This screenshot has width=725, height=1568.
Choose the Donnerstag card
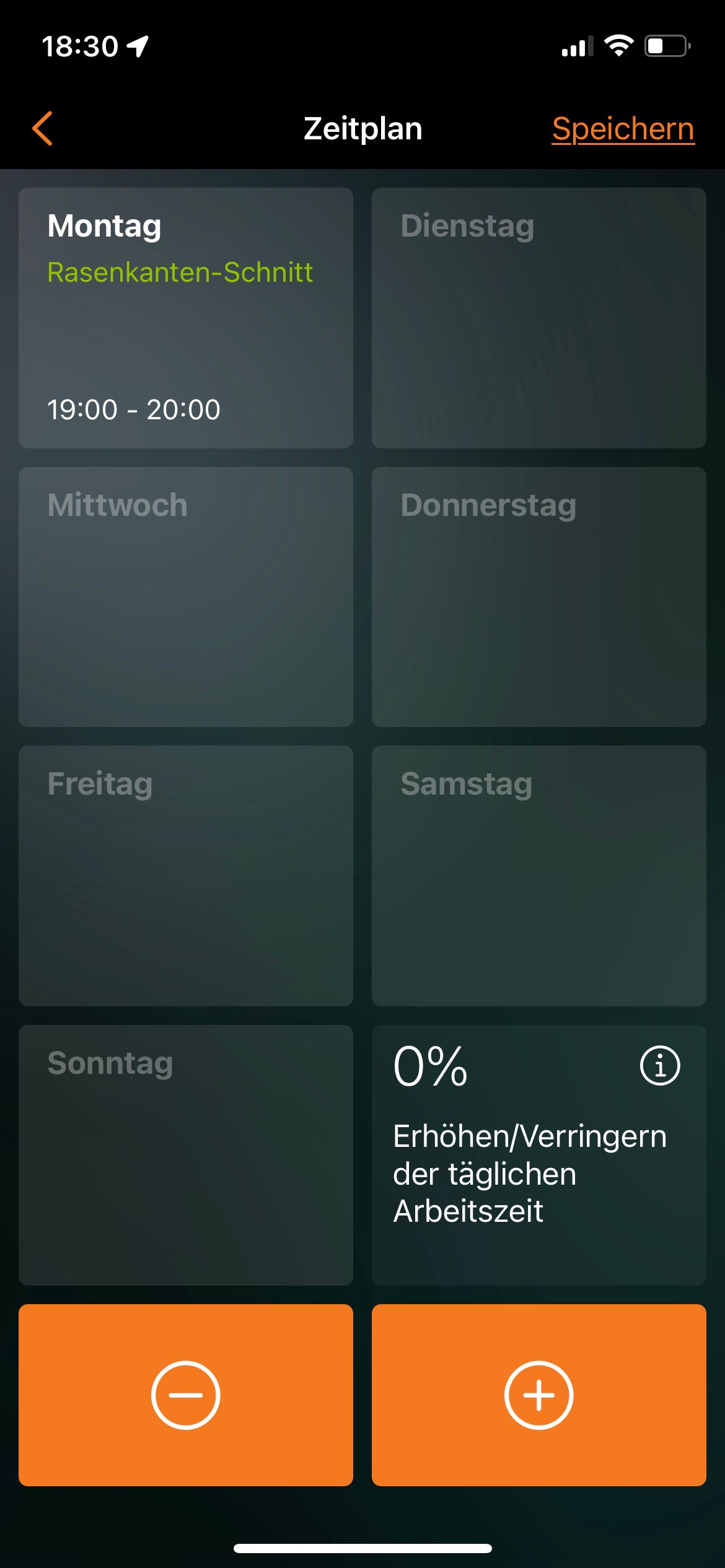538,596
